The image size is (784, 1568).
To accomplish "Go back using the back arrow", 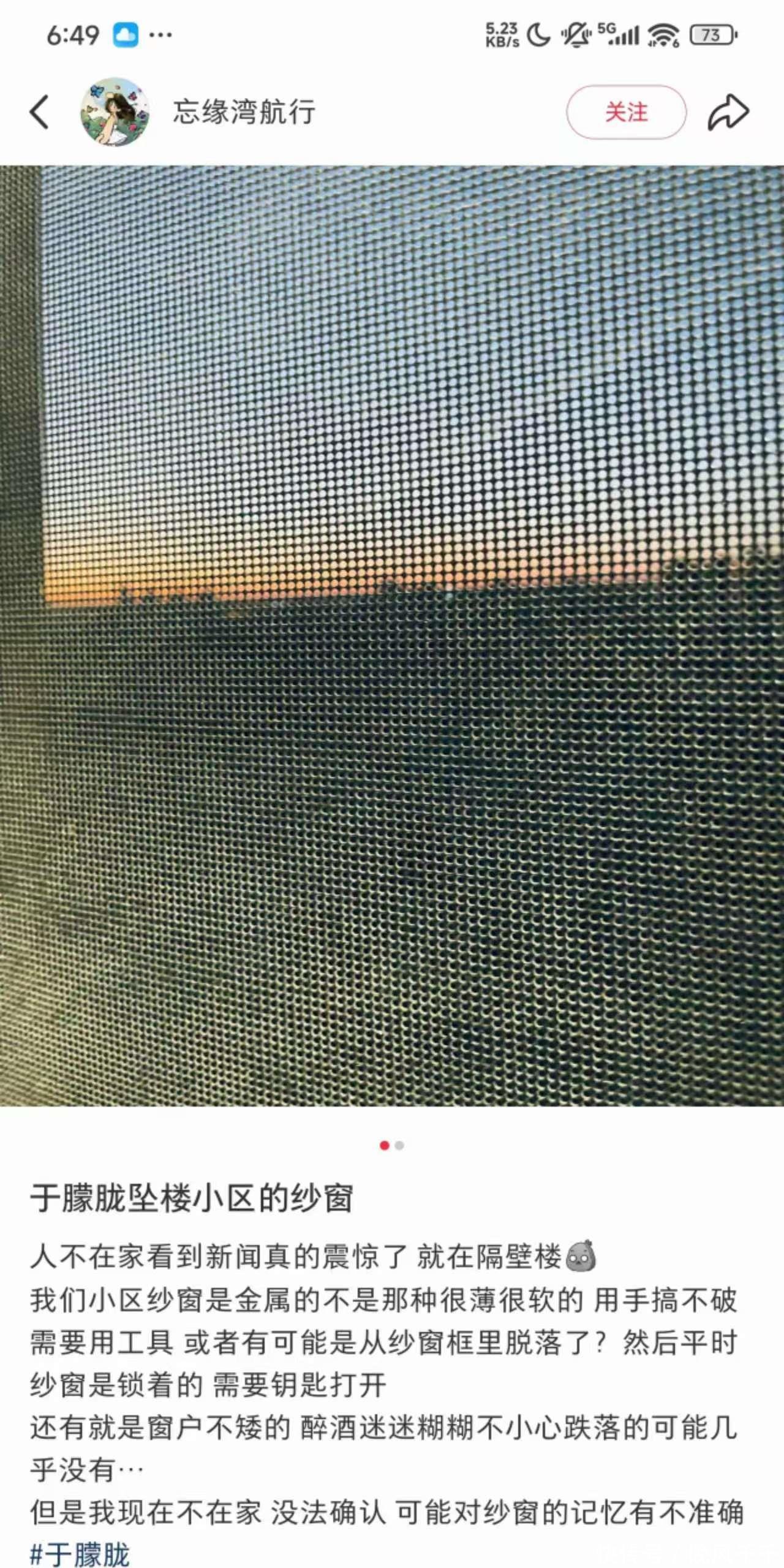I will (x=39, y=112).
